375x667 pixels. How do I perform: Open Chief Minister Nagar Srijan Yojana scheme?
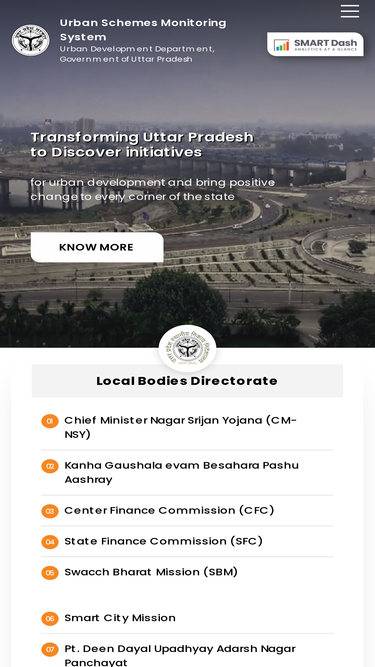point(188,427)
